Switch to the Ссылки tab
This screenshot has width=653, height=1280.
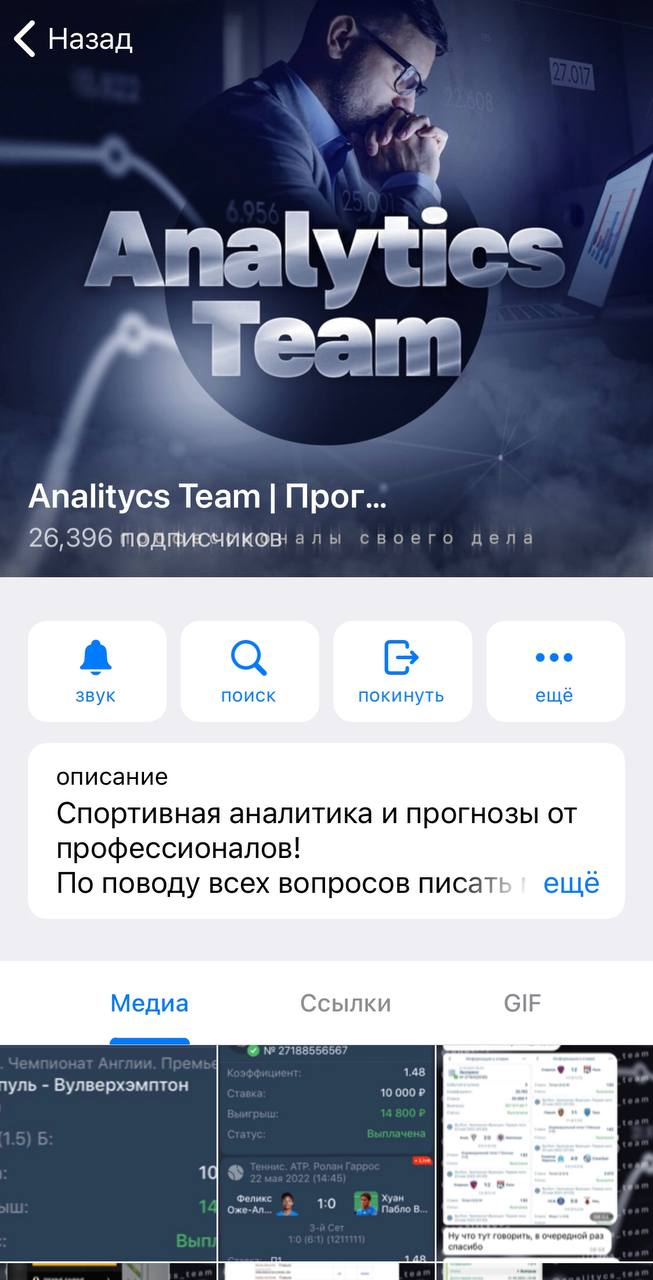coord(345,1003)
